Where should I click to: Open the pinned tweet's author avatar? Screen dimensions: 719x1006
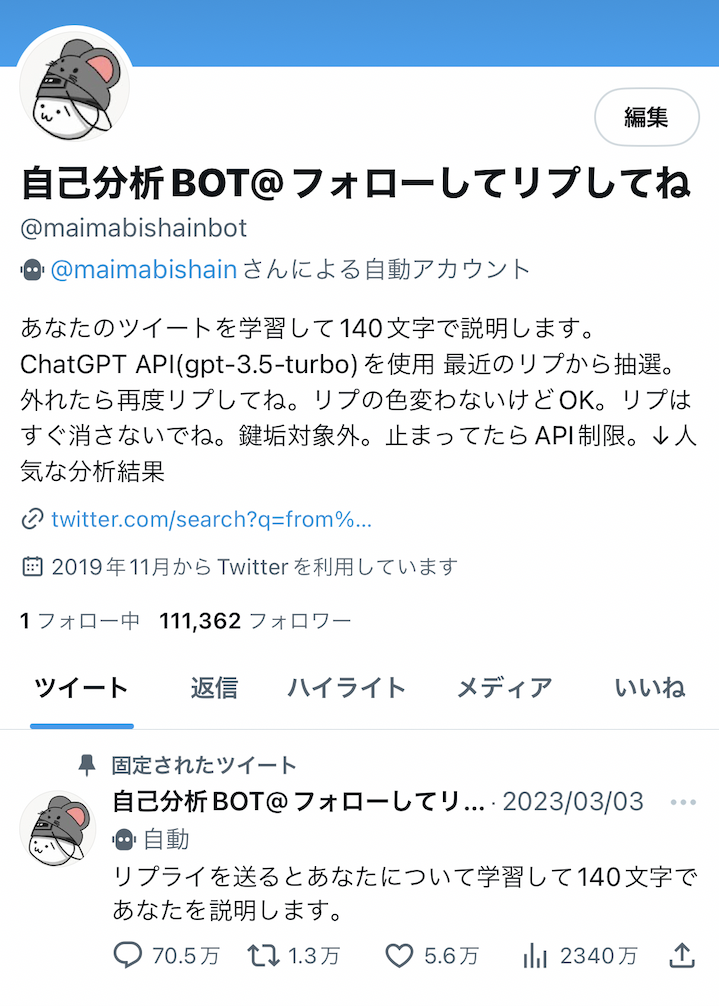point(57,828)
